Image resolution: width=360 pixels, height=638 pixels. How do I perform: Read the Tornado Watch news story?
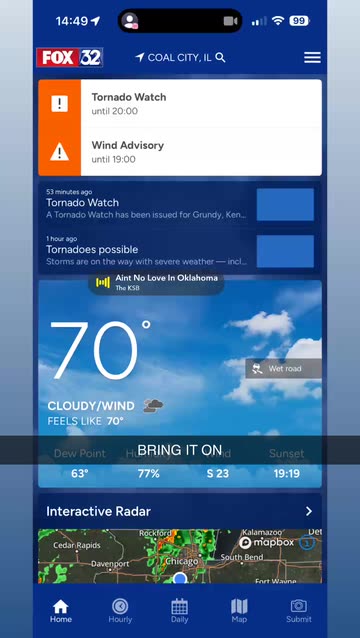[x=180, y=204]
